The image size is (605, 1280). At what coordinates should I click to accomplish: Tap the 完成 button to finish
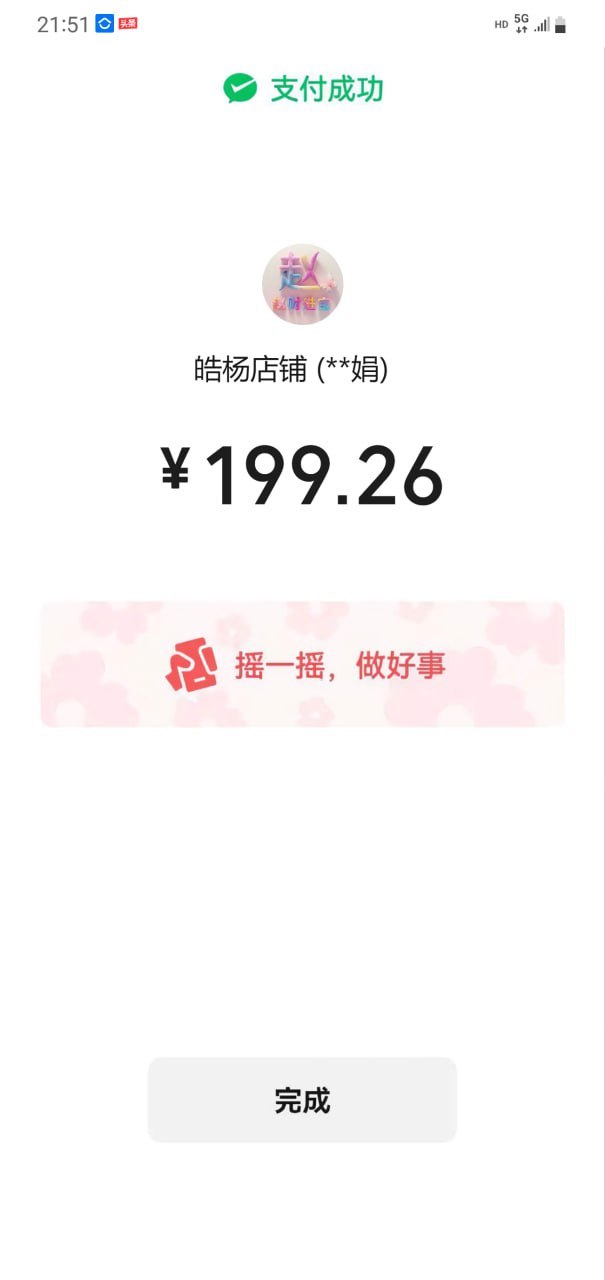coord(302,1100)
